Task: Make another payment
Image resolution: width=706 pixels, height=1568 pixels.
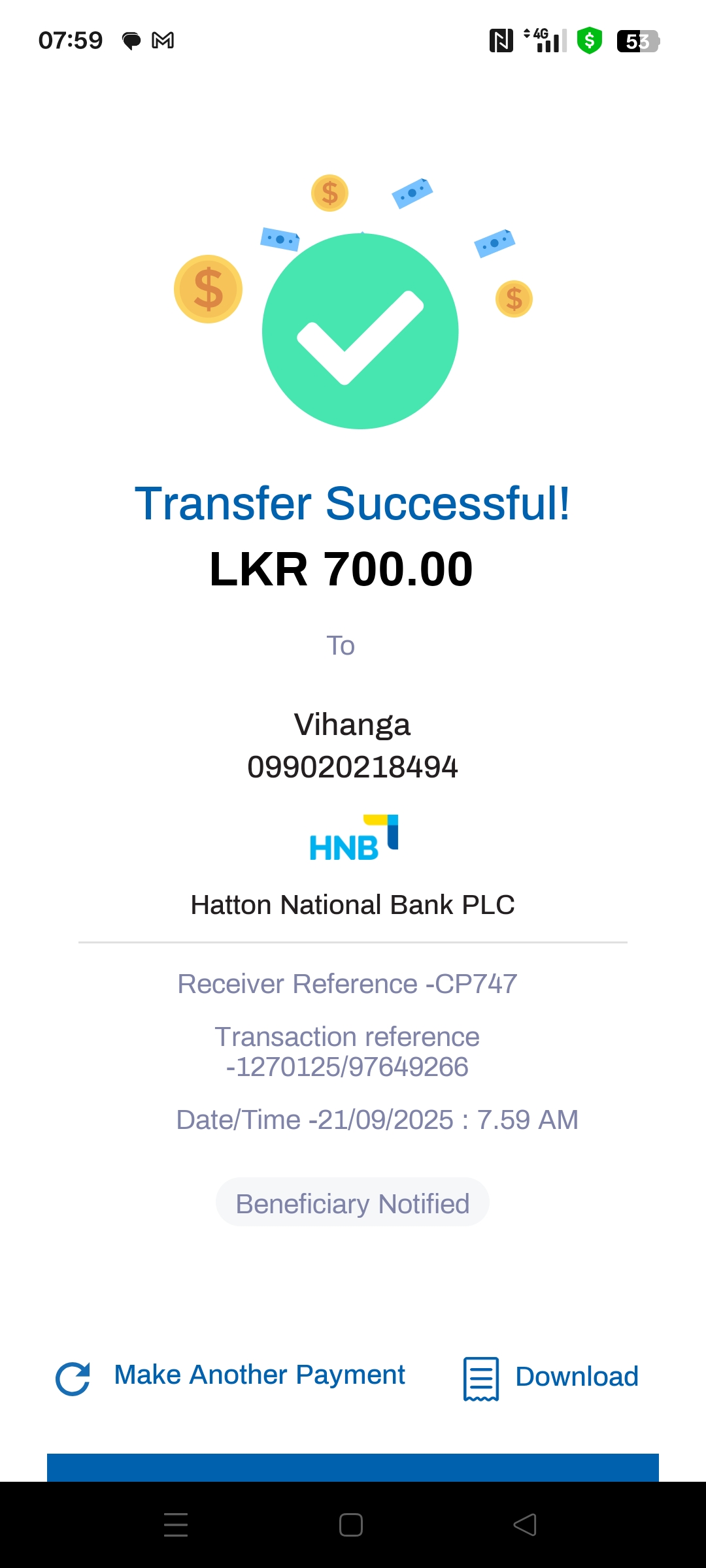Action: [x=231, y=1376]
